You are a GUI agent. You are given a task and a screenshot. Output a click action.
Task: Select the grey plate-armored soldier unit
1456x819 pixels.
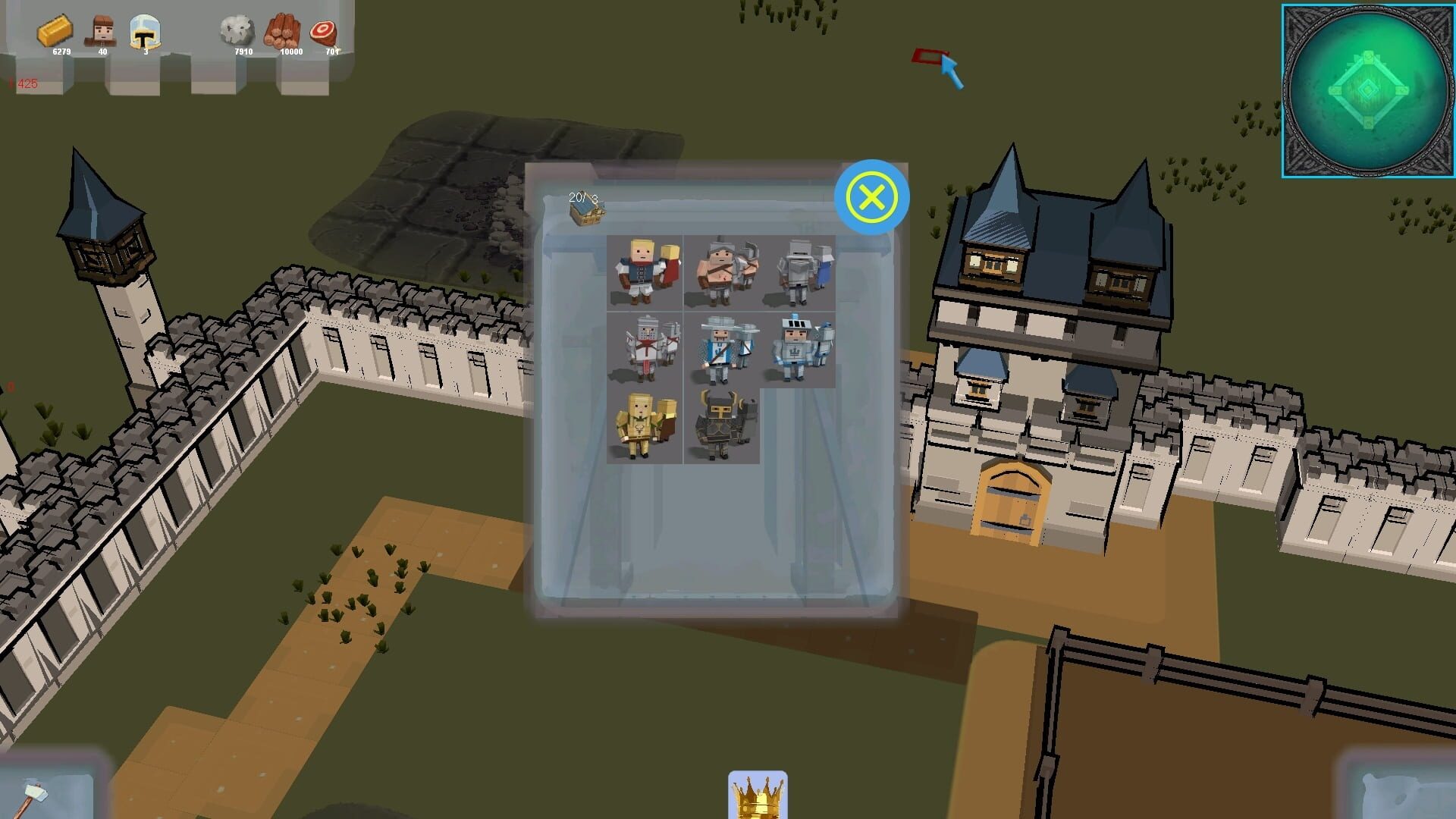[x=798, y=272]
